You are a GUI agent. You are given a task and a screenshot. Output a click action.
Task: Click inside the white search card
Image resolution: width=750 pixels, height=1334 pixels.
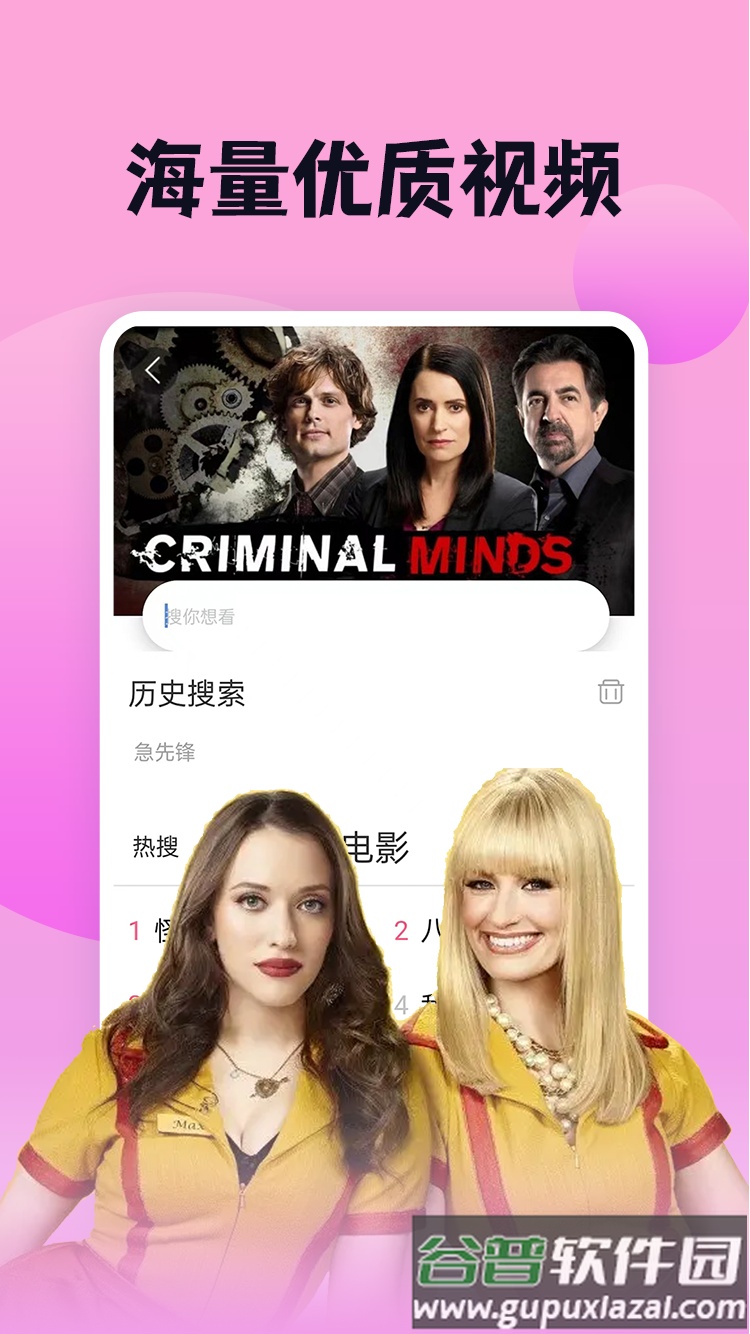click(375, 617)
